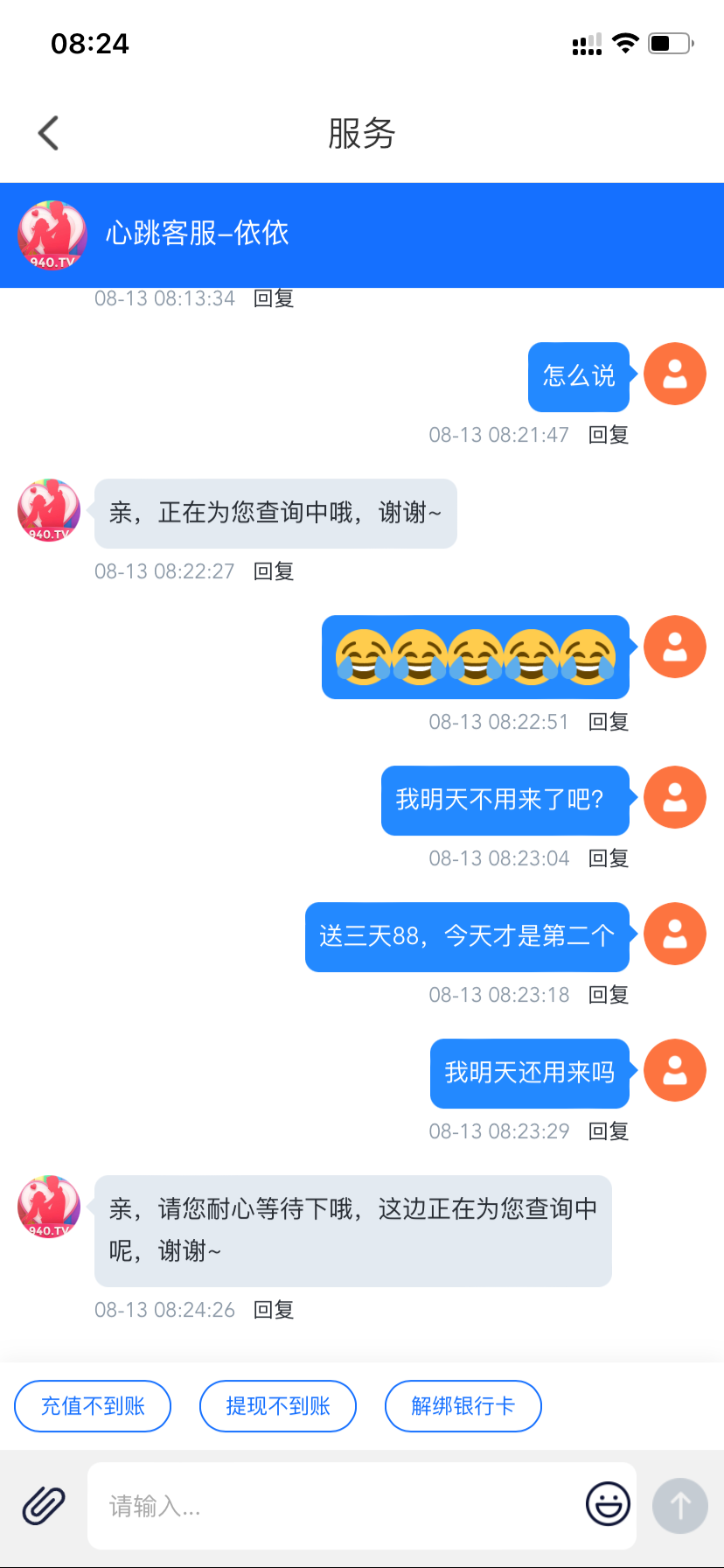Reply to the 怎么说 message

point(609,435)
